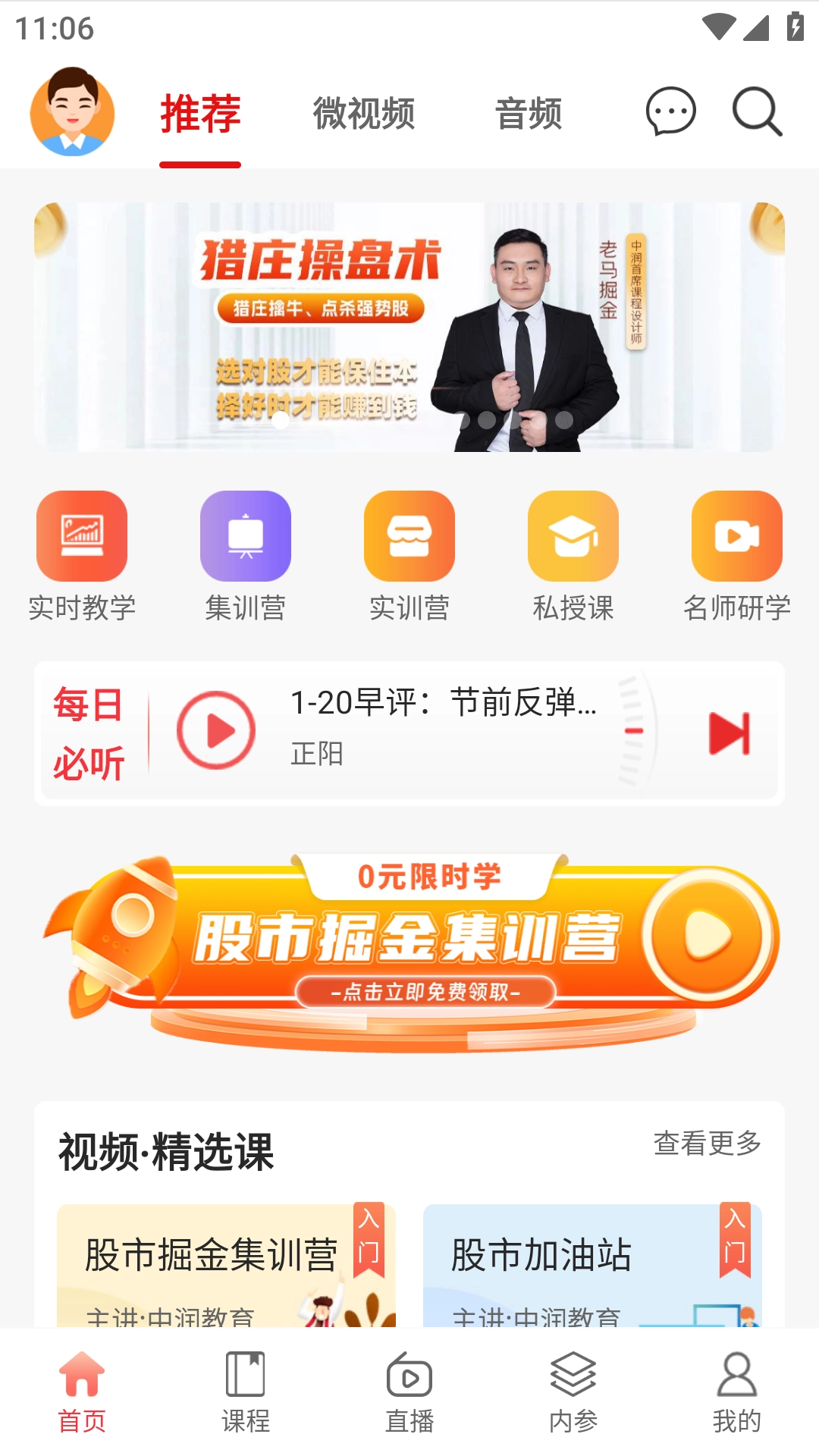
Task: Switch to the 音频 tab
Action: 529,112
